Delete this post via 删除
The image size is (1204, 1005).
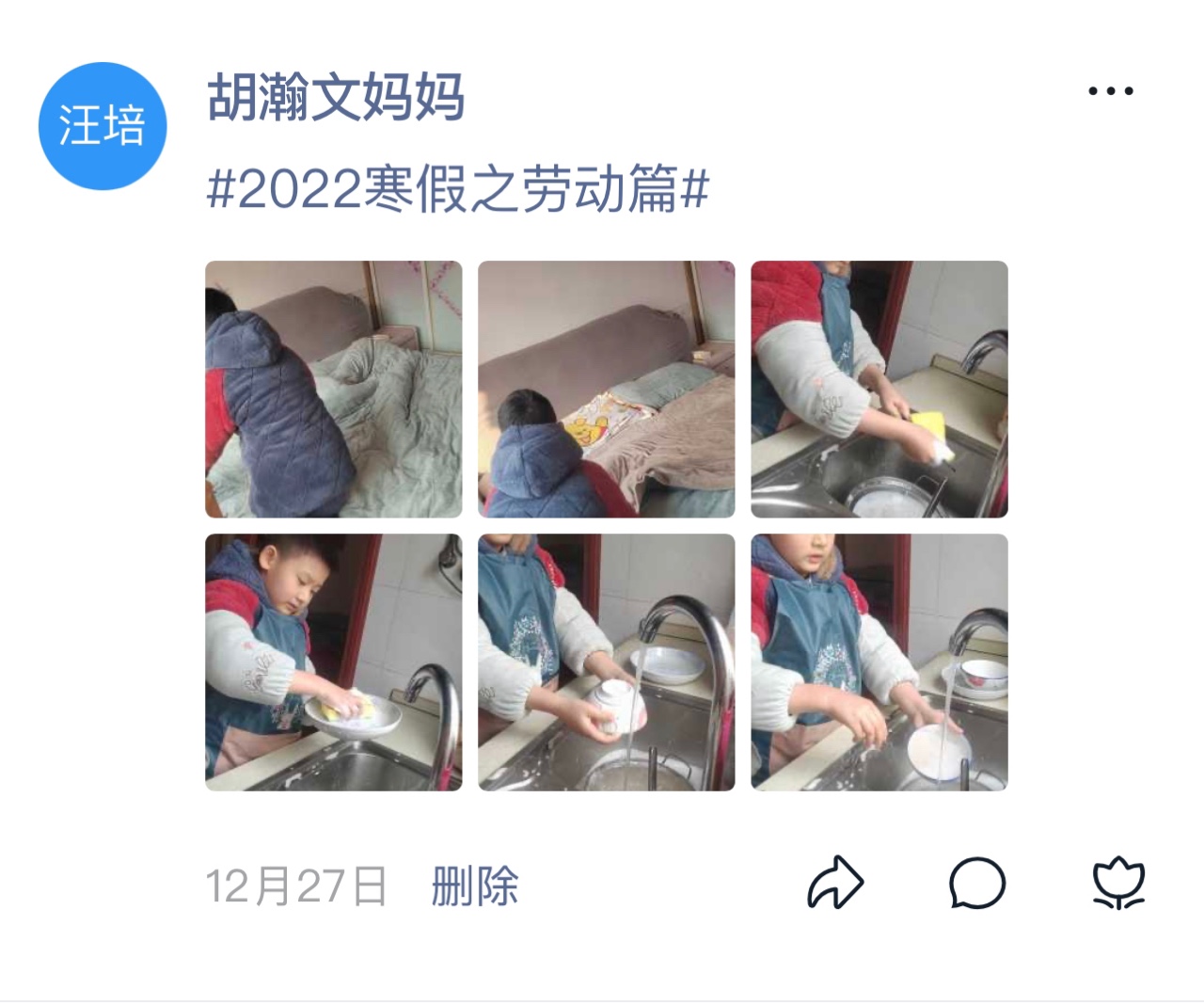474,886
